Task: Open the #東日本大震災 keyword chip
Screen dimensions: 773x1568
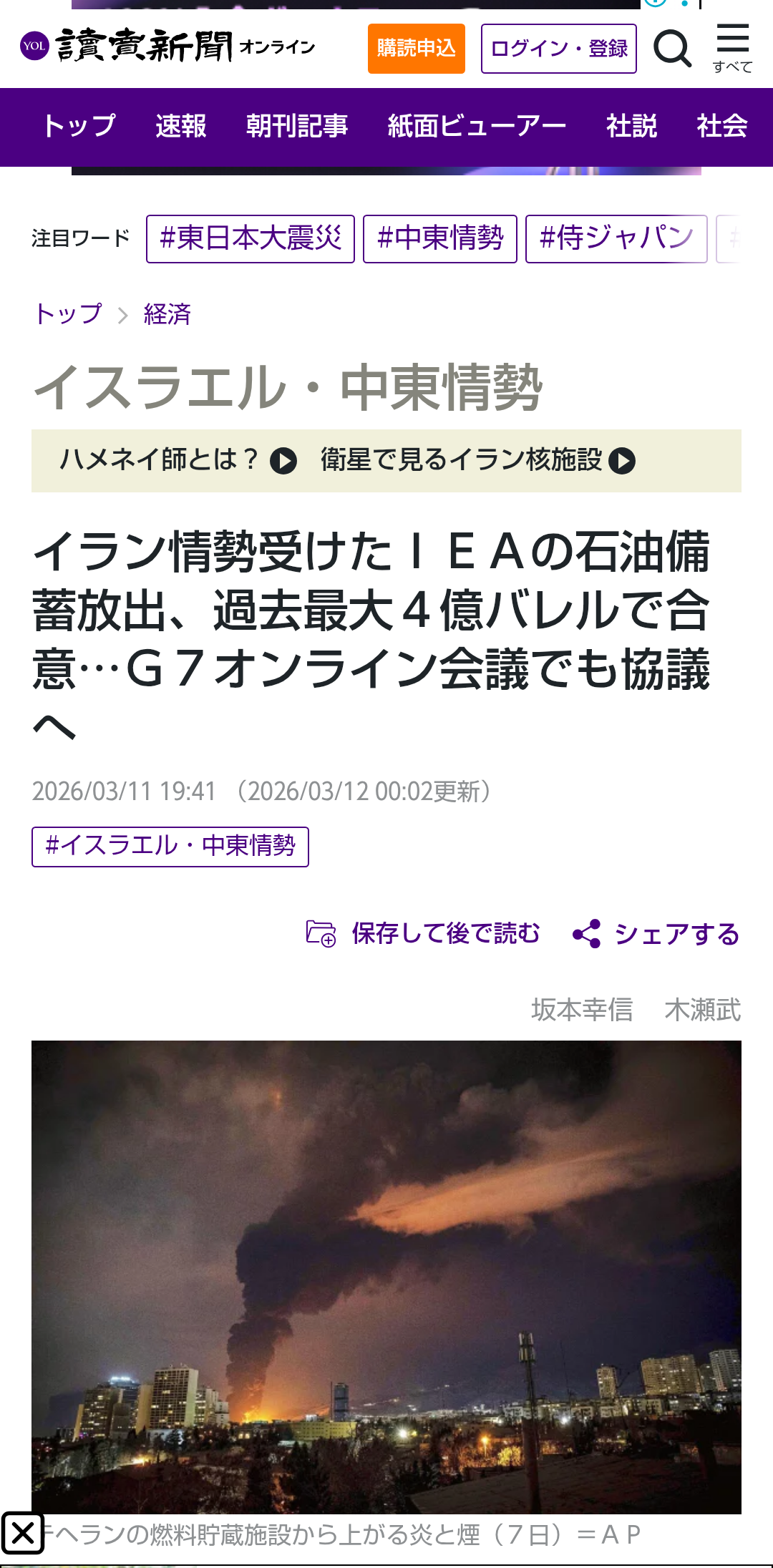Action: tap(251, 238)
